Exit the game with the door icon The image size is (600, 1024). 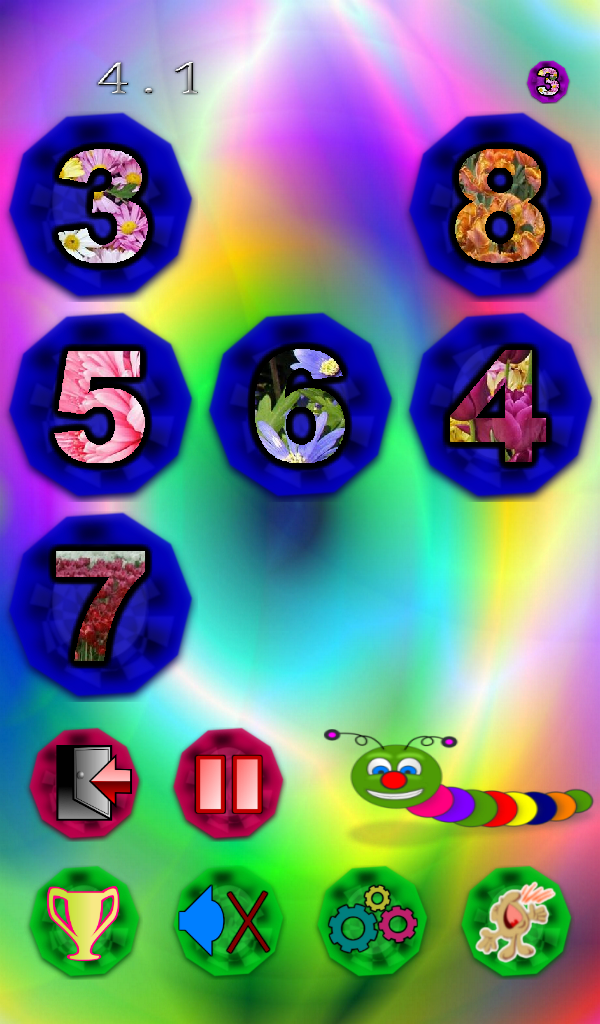tap(84, 784)
